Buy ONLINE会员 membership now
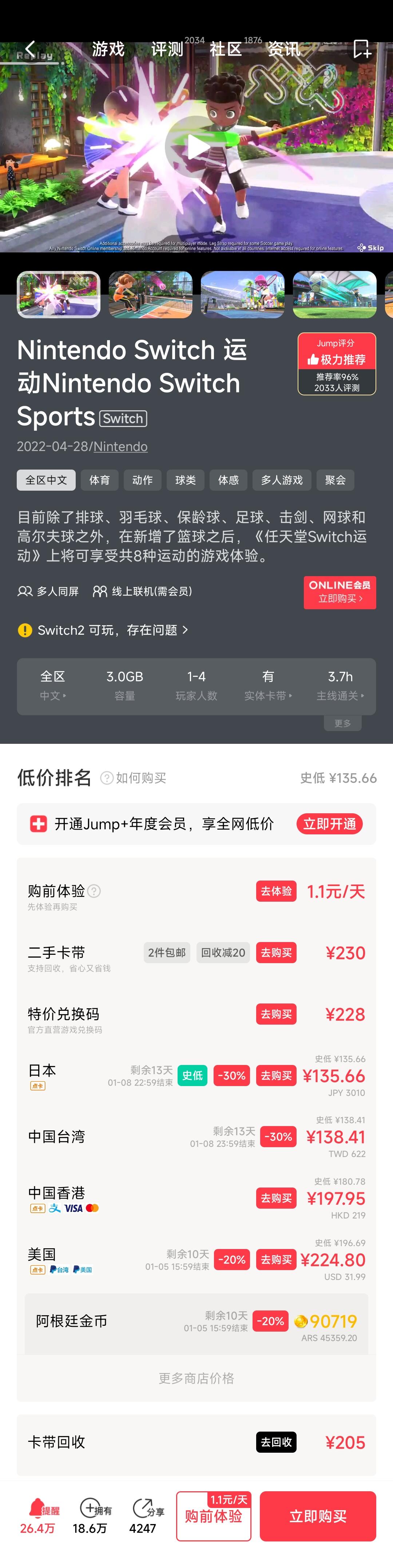The width and height of the screenshot is (393, 1568). pos(340,592)
